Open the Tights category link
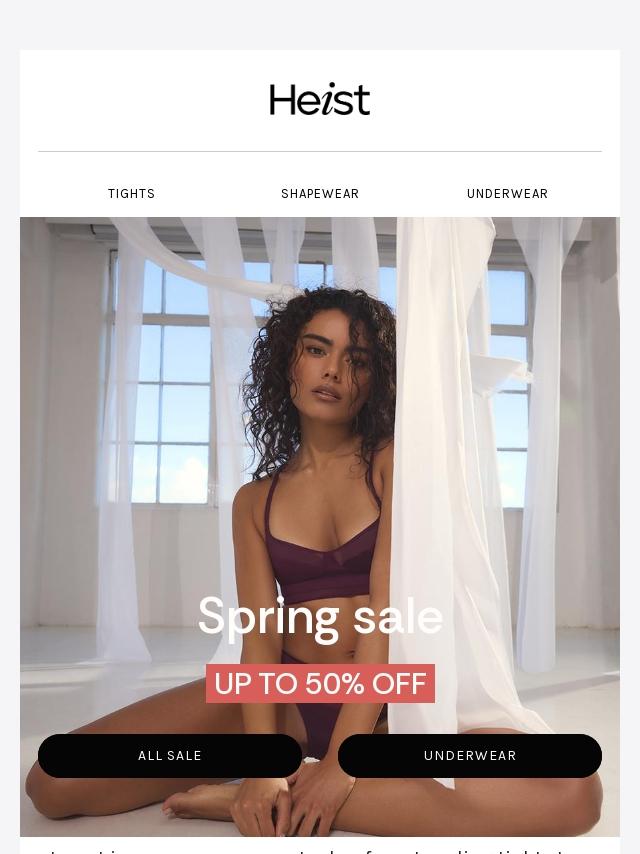Viewport: 640px width, 854px height. point(132,194)
